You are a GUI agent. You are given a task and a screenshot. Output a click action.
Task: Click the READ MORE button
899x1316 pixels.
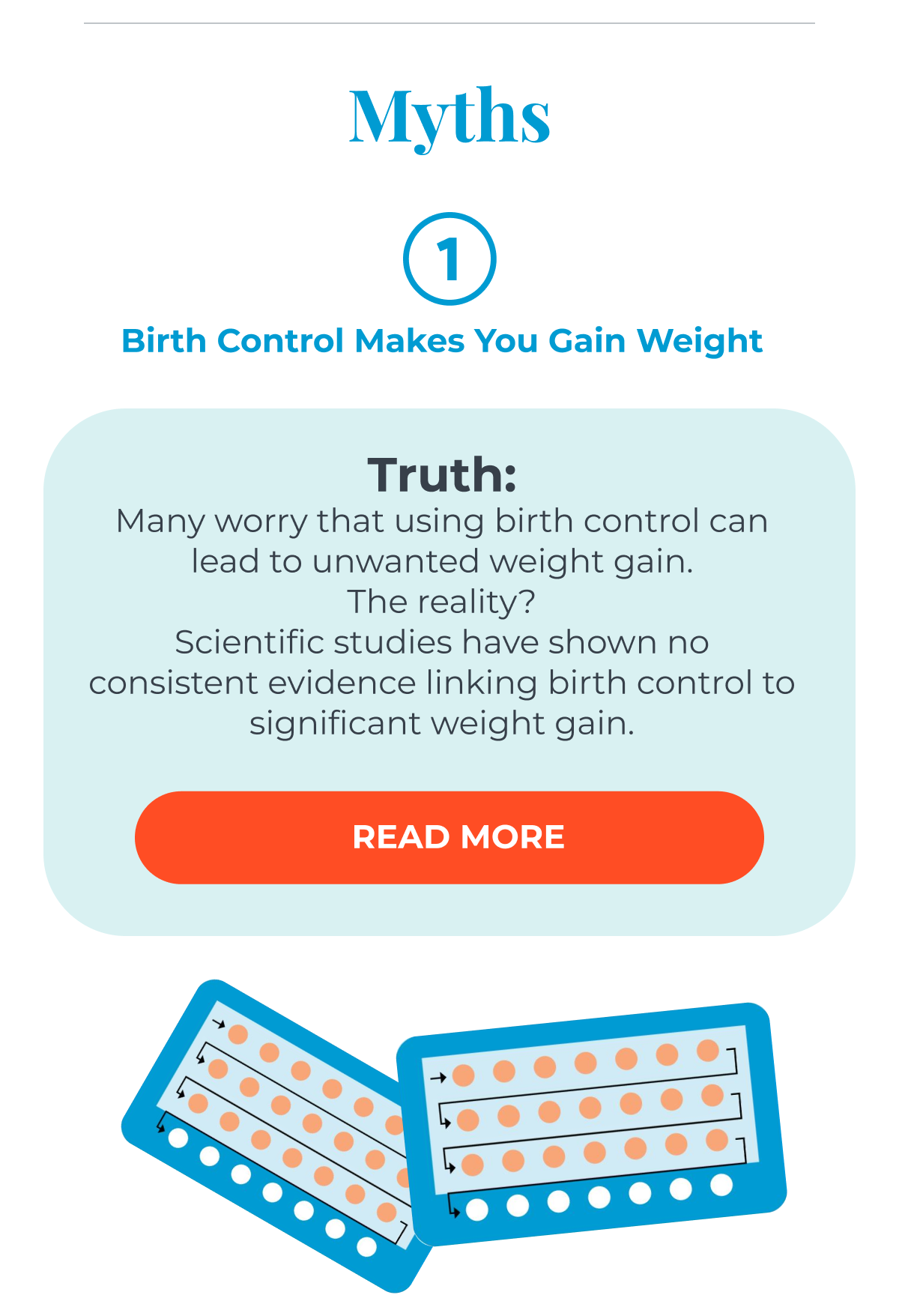pyautogui.click(x=449, y=836)
